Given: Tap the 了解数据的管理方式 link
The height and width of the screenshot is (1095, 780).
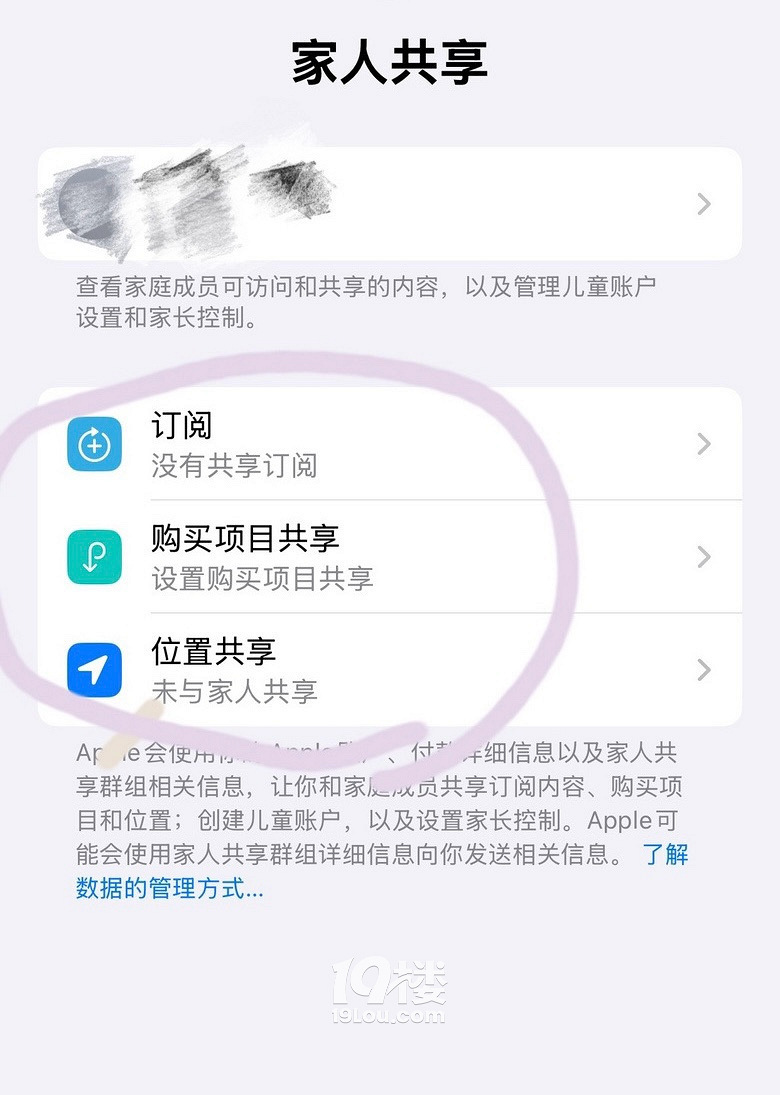Looking at the screenshot, I should [x=168, y=888].
